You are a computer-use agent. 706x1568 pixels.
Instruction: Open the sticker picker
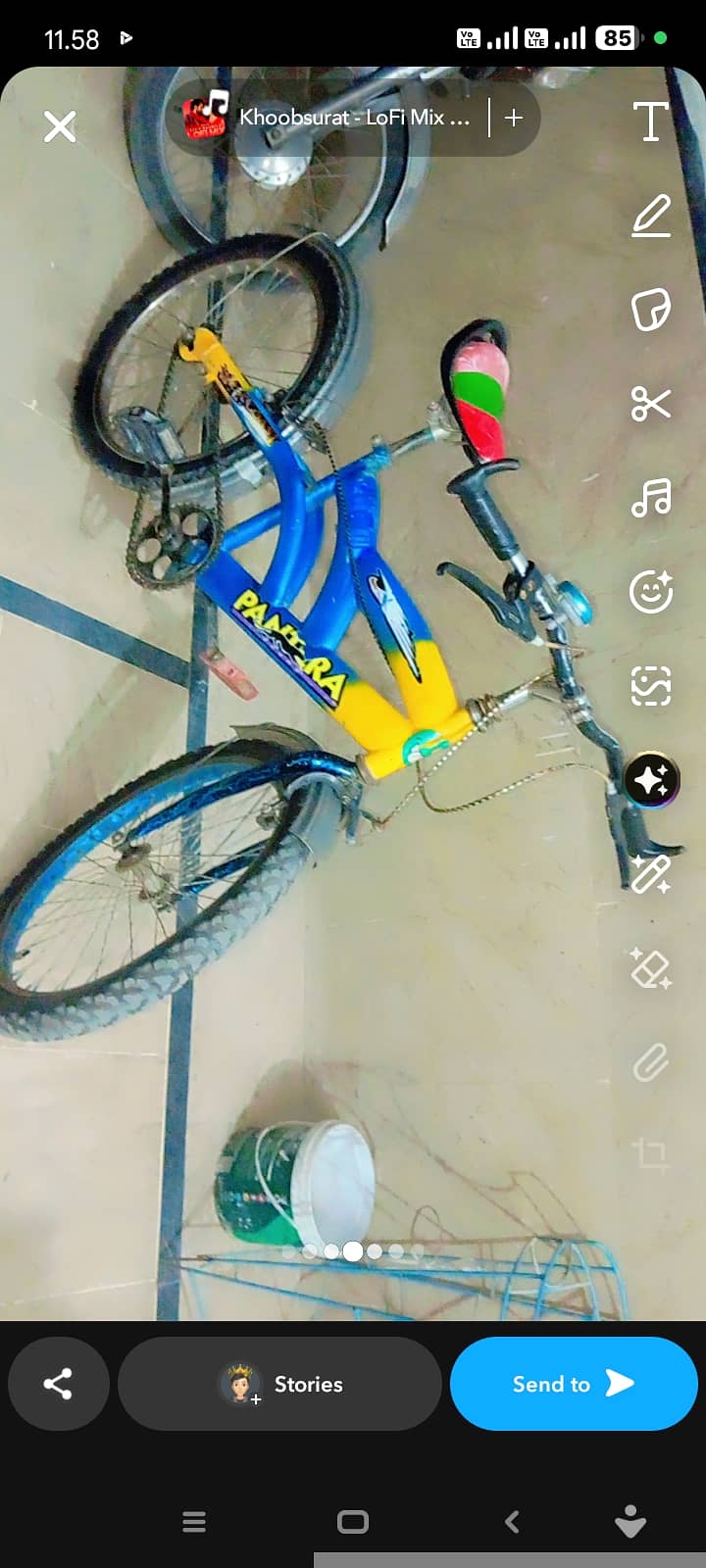pos(651,310)
